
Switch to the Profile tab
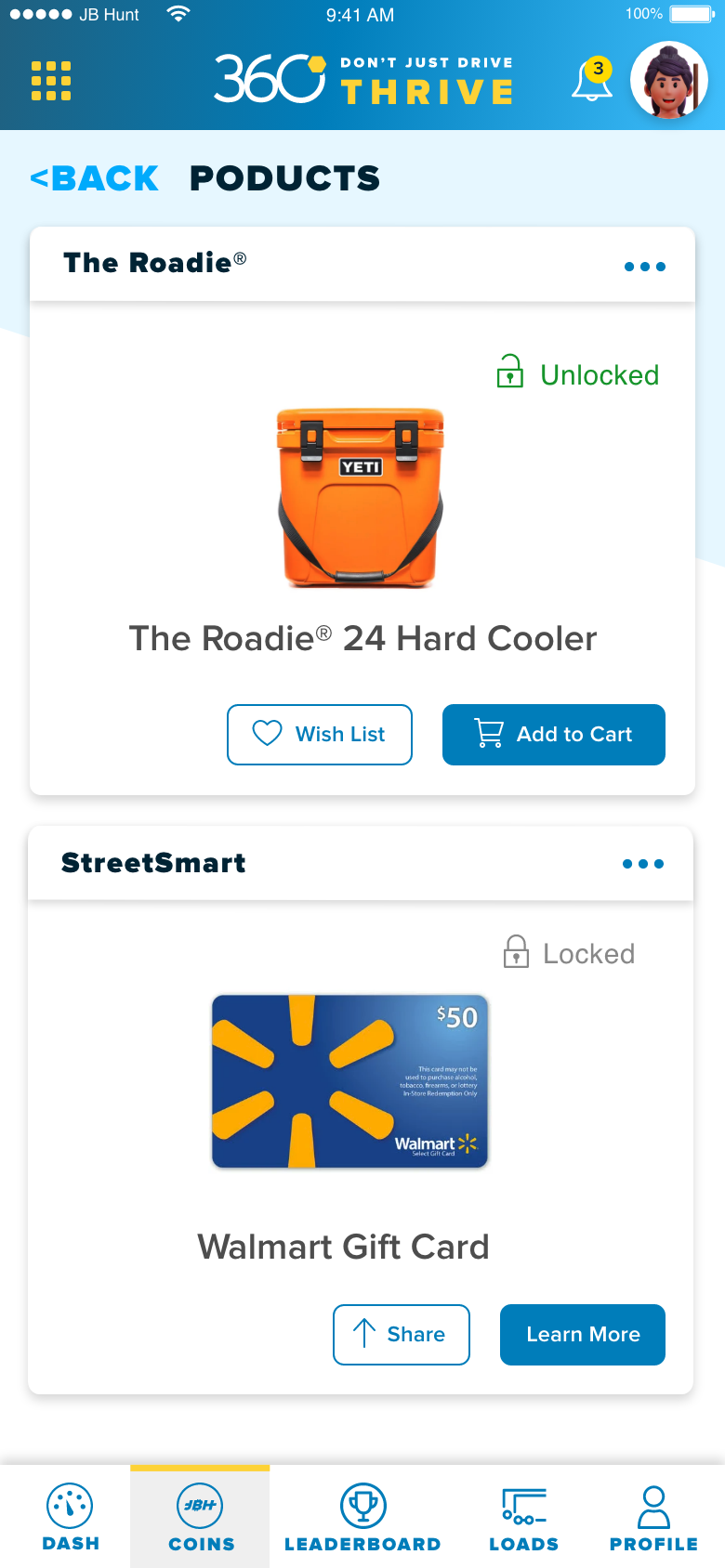(654, 1518)
